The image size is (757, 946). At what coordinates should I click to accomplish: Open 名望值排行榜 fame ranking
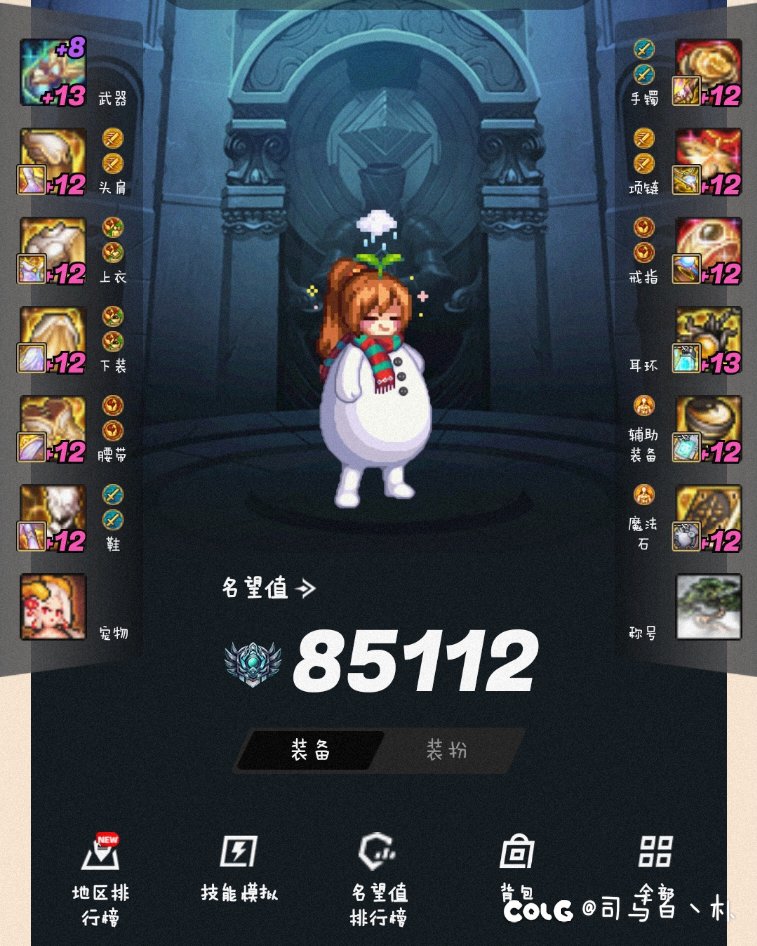coord(379,877)
